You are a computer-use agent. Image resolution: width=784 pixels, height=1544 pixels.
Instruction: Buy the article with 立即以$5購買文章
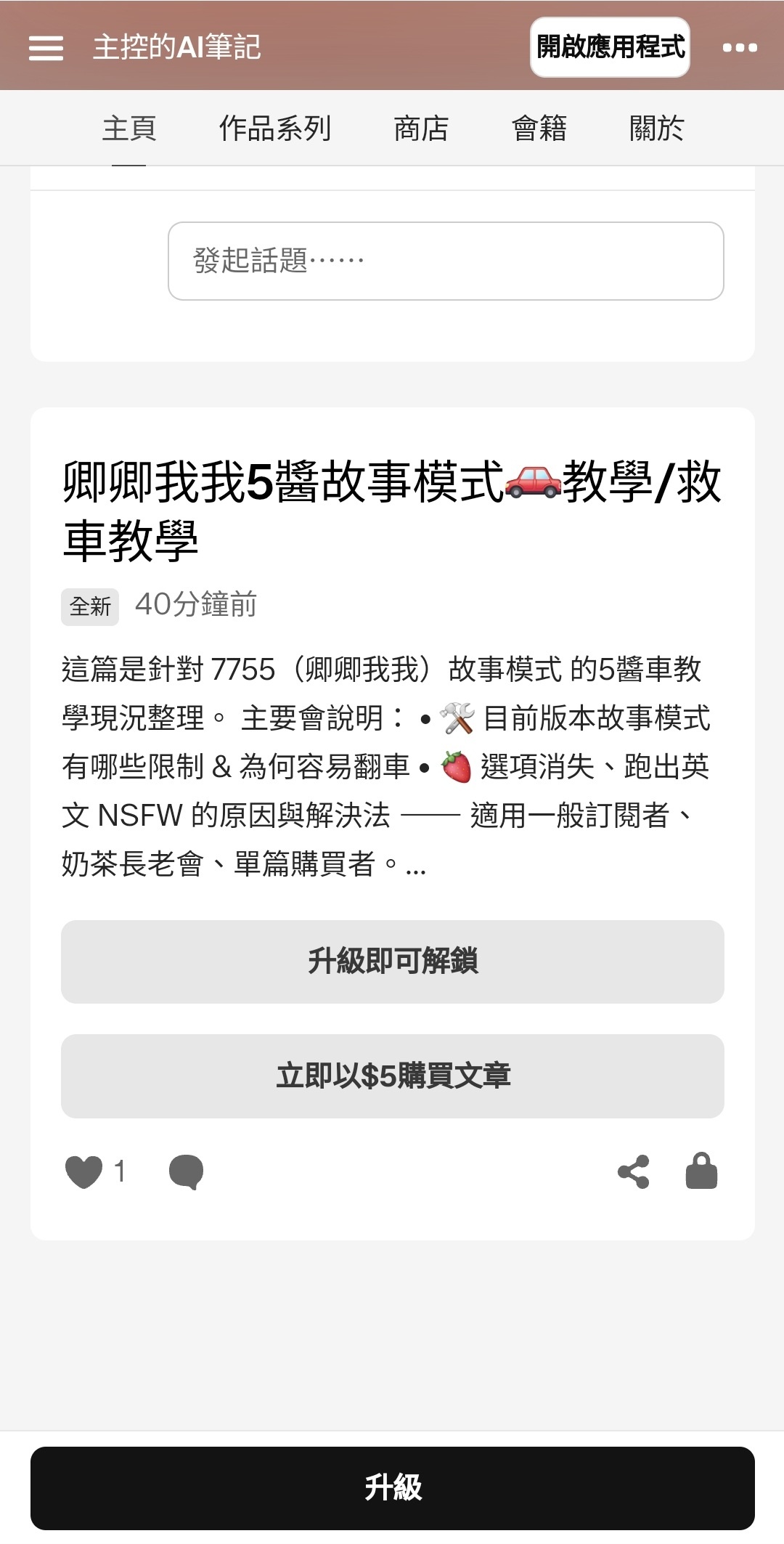(x=392, y=1076)
